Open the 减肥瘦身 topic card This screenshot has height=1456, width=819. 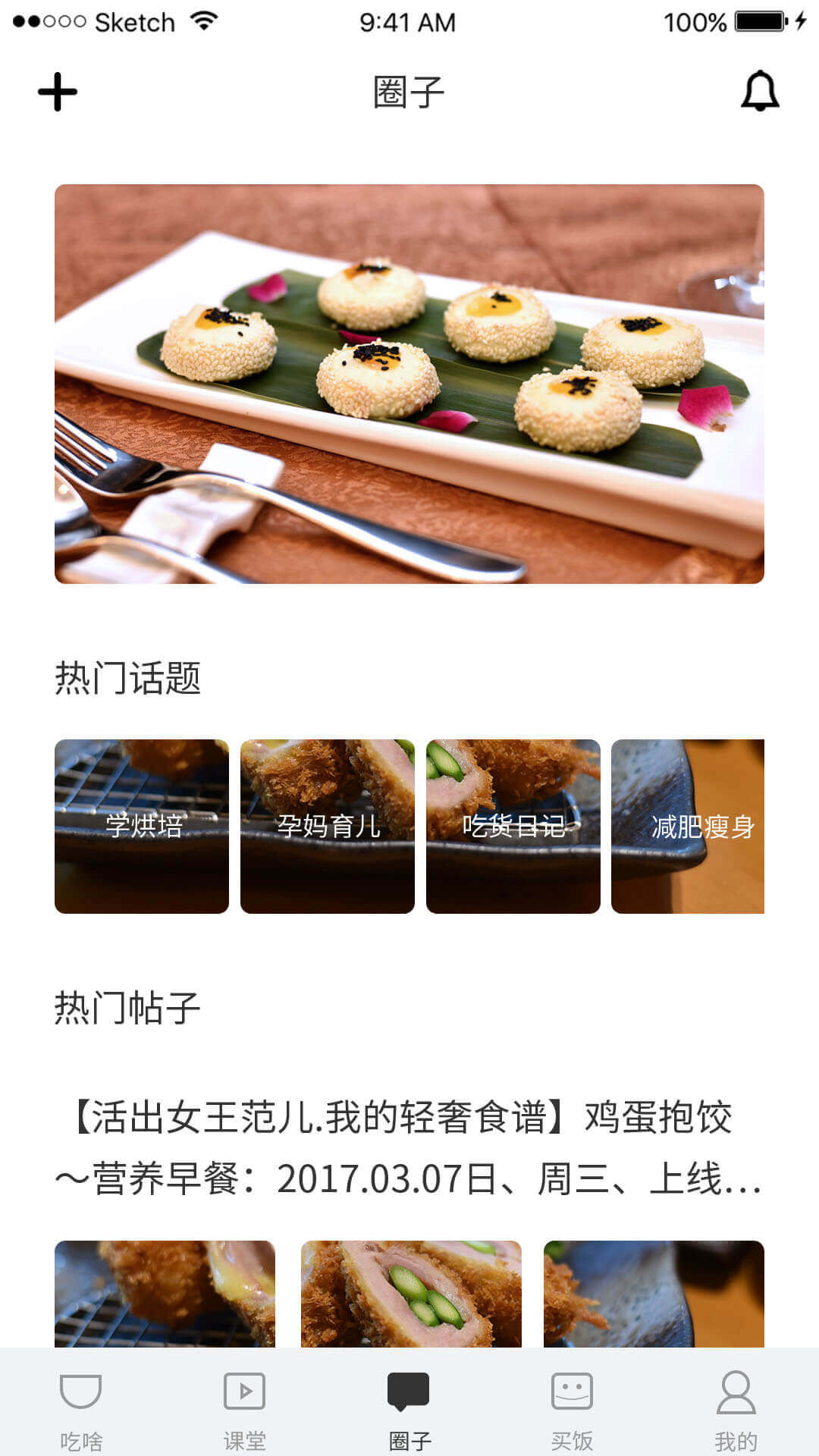tap(689, 826)
